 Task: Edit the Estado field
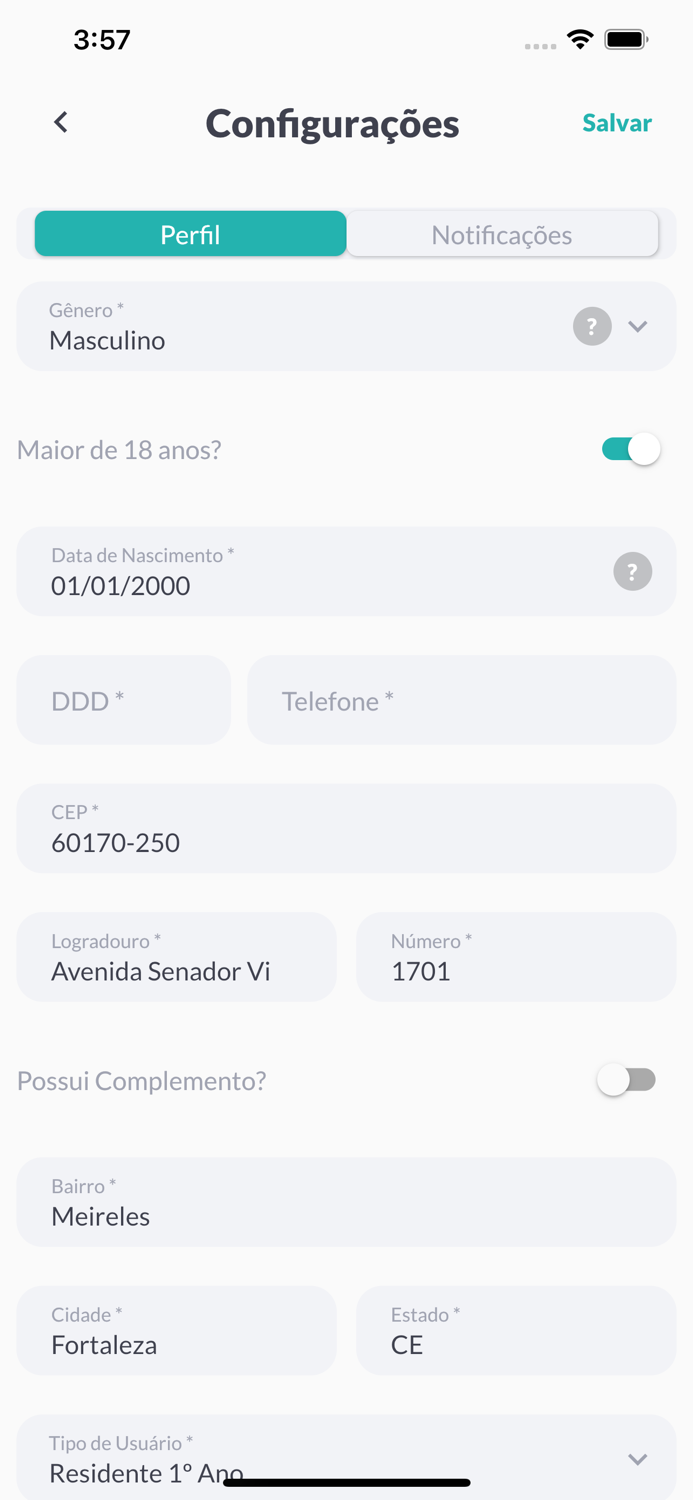(516, 1331)
